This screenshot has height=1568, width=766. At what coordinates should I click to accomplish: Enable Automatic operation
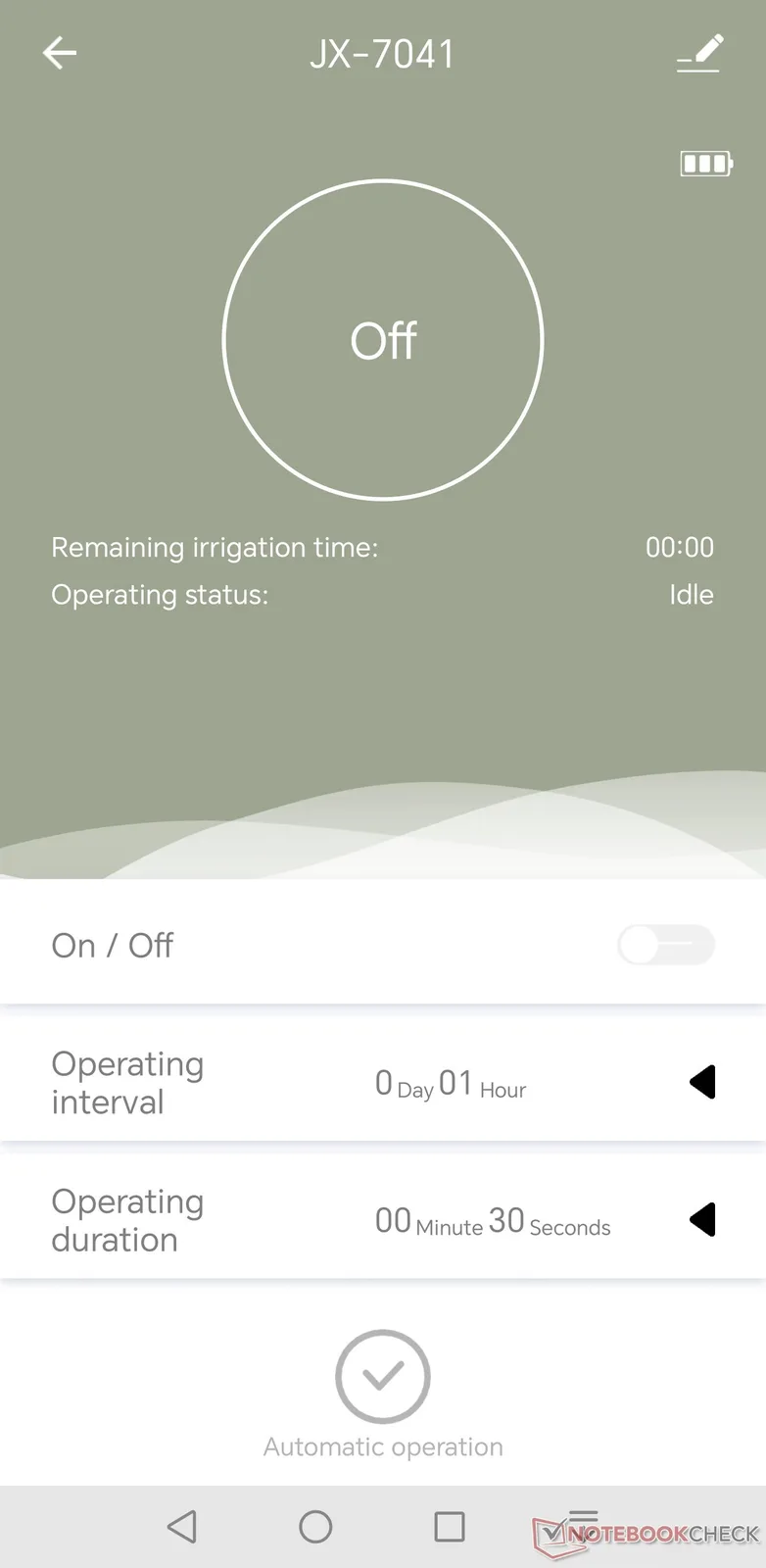click(383, 1377)
